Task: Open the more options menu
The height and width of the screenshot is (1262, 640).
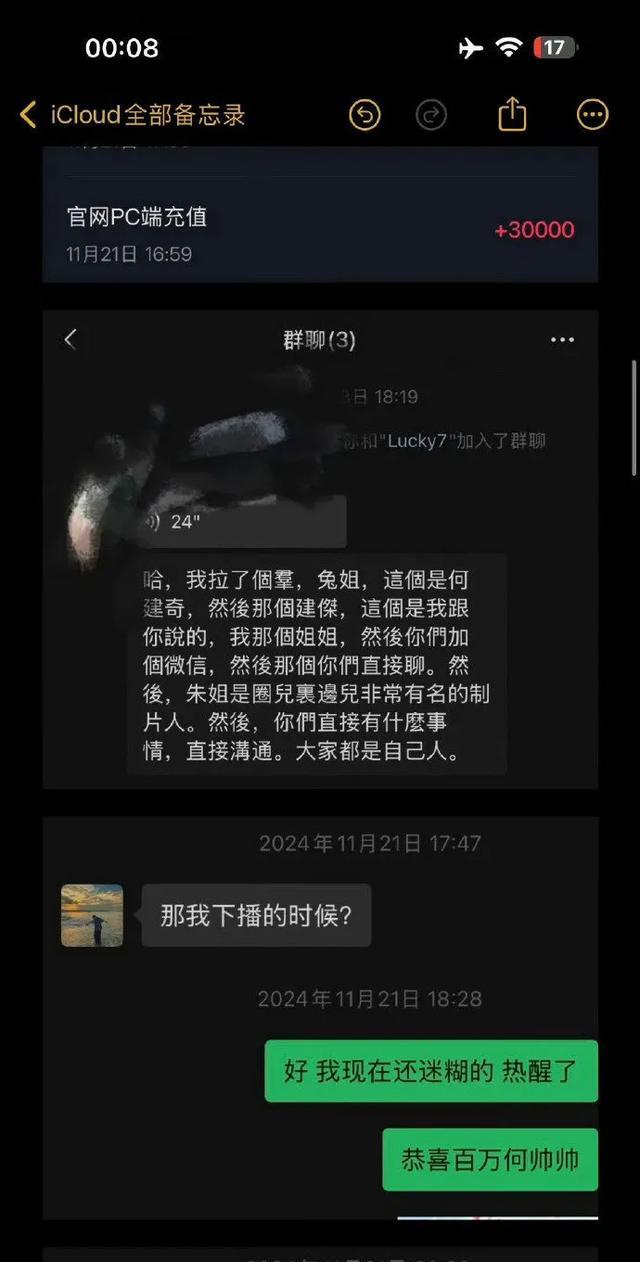Action: coord(593,115)
